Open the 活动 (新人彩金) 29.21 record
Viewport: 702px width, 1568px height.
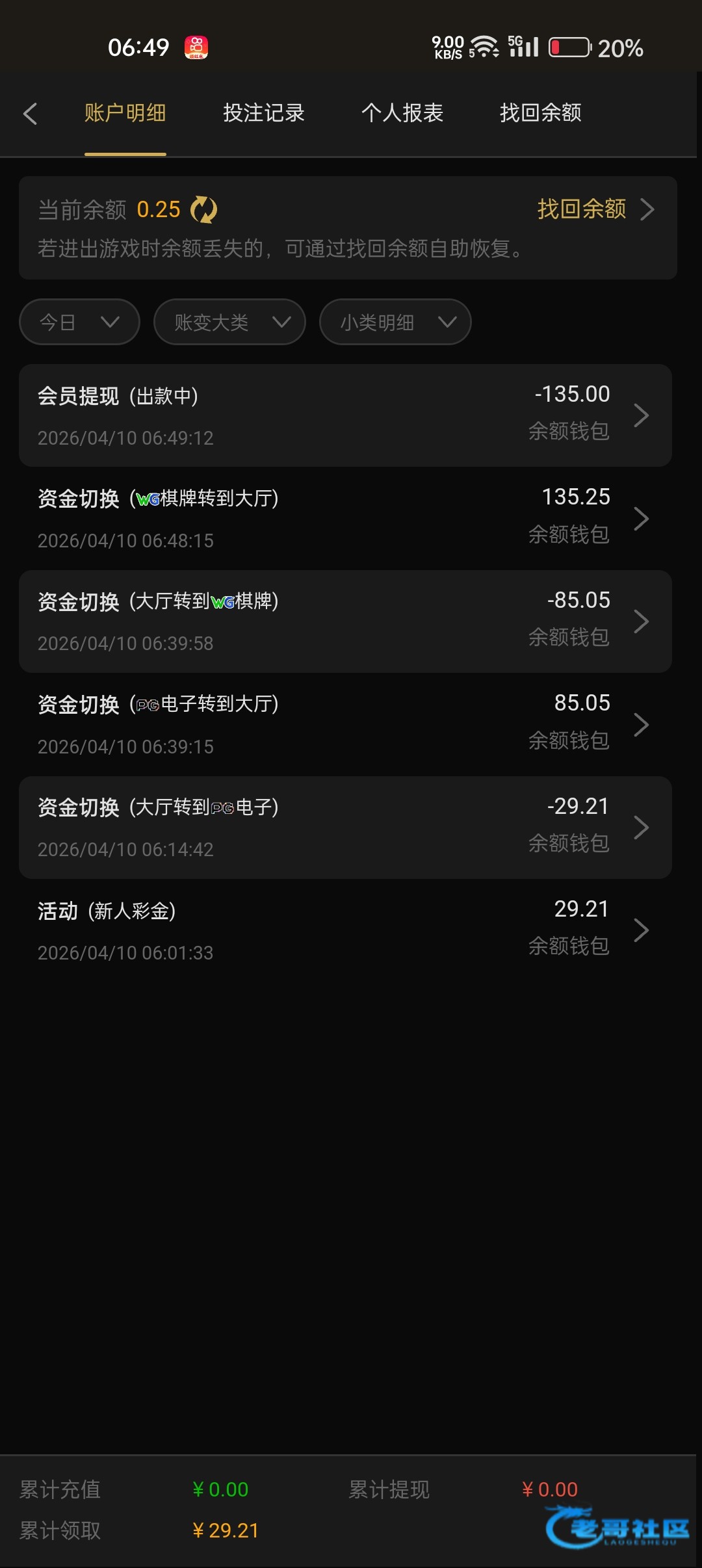pyautogui.click(x=345, y=930)
